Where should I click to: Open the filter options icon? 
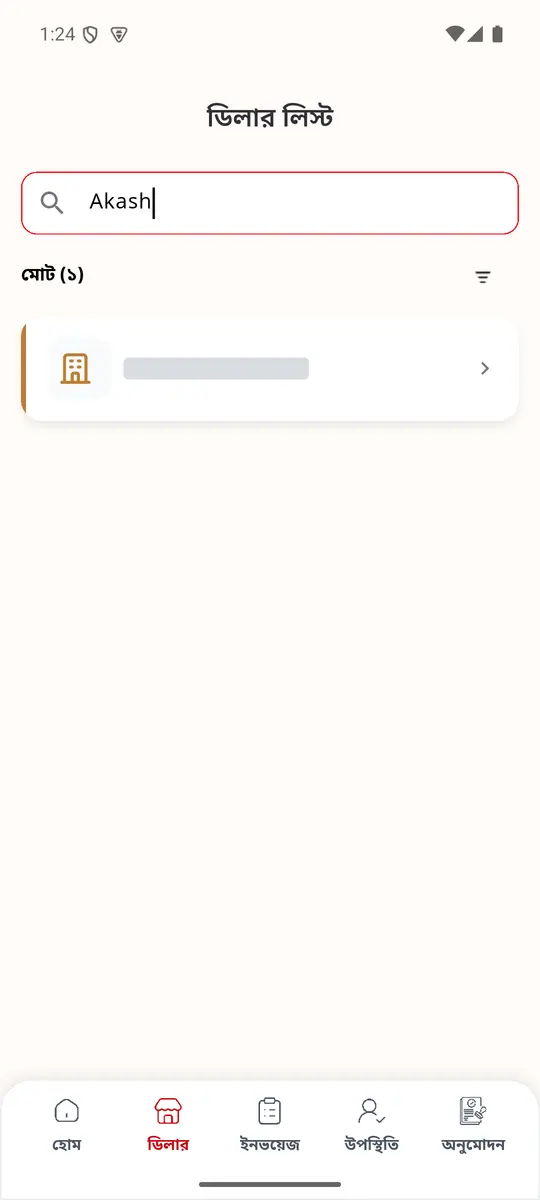point(483,277)
